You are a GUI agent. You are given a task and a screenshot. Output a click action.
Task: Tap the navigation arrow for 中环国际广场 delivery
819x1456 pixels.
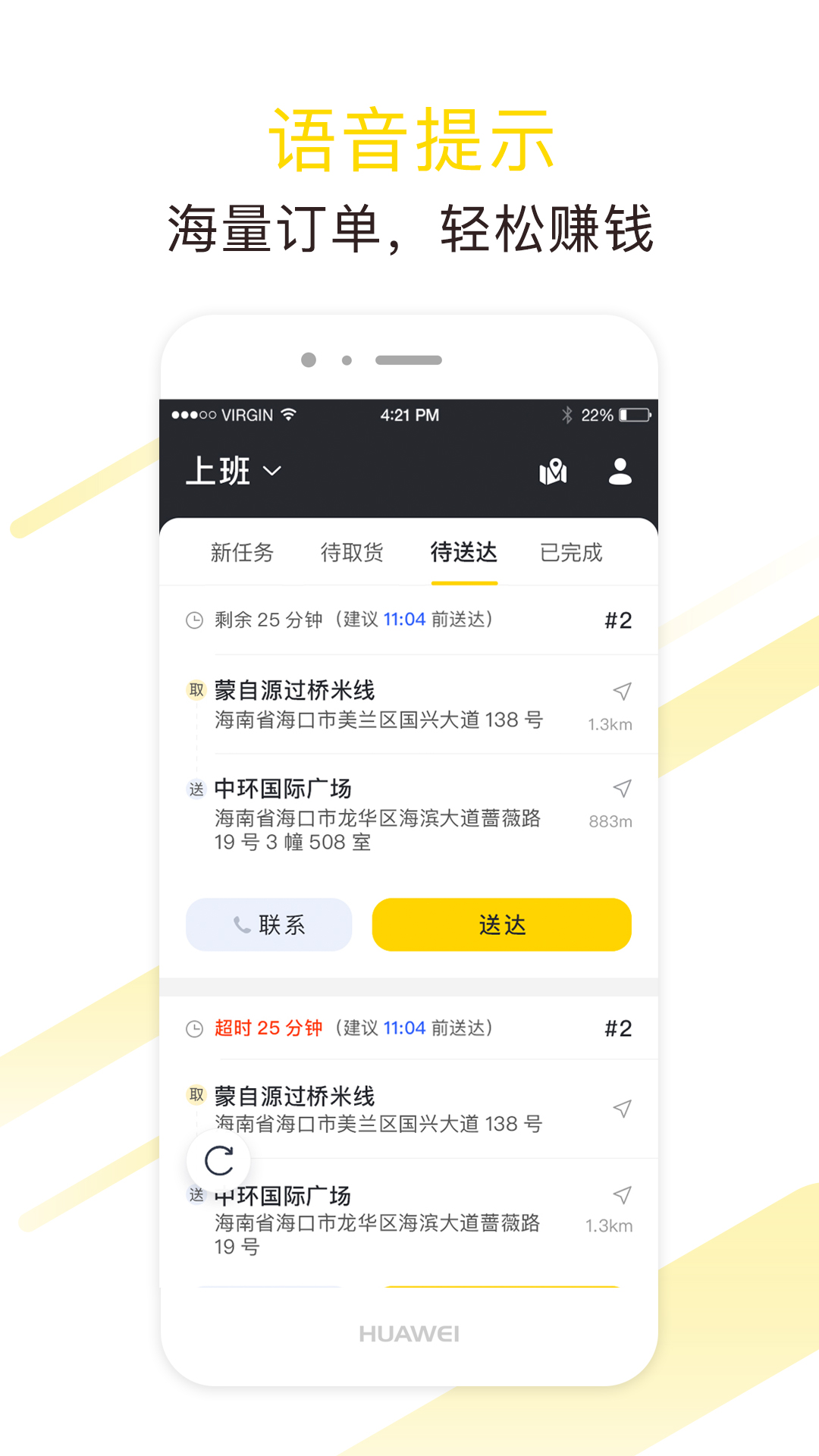[x=622, y=789]
